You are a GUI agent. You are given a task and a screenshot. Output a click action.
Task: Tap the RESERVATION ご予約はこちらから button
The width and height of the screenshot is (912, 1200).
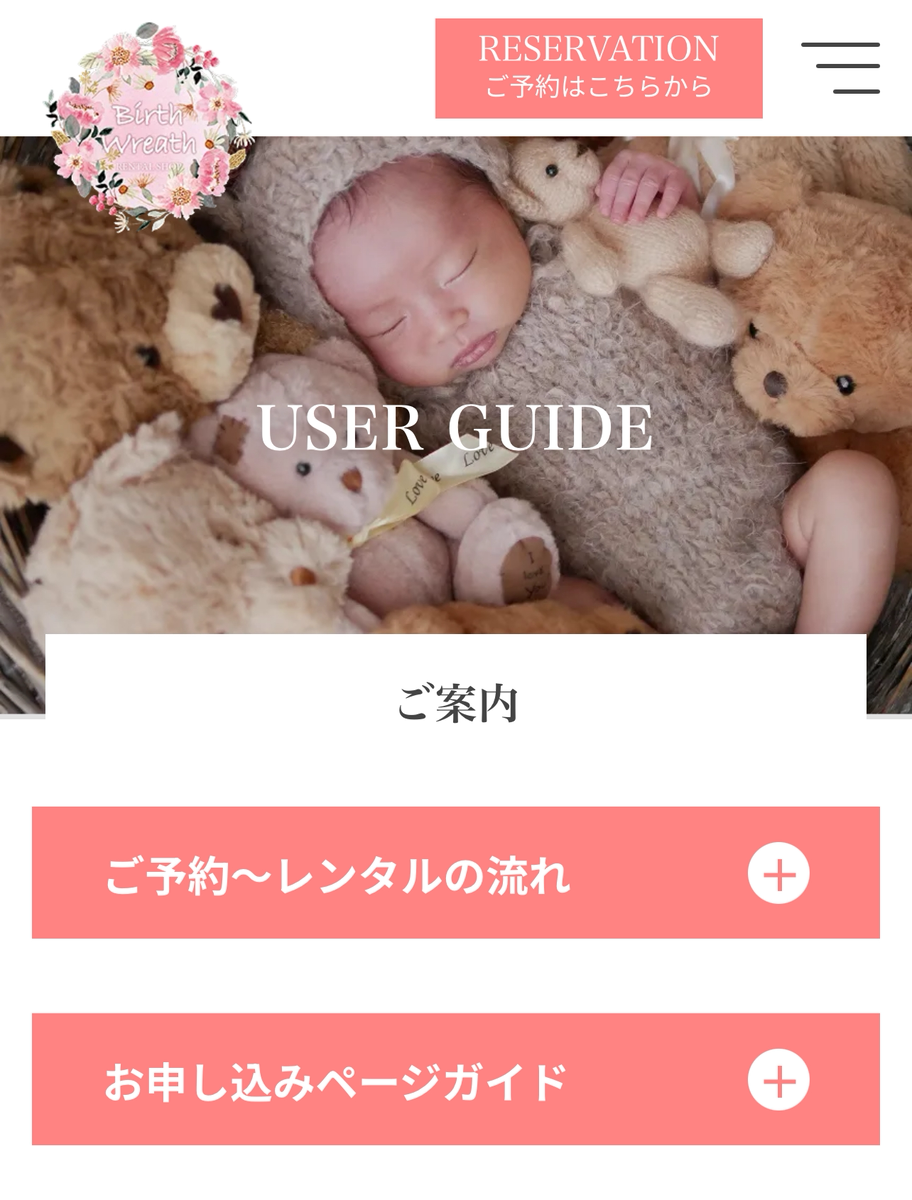(598, 68)
